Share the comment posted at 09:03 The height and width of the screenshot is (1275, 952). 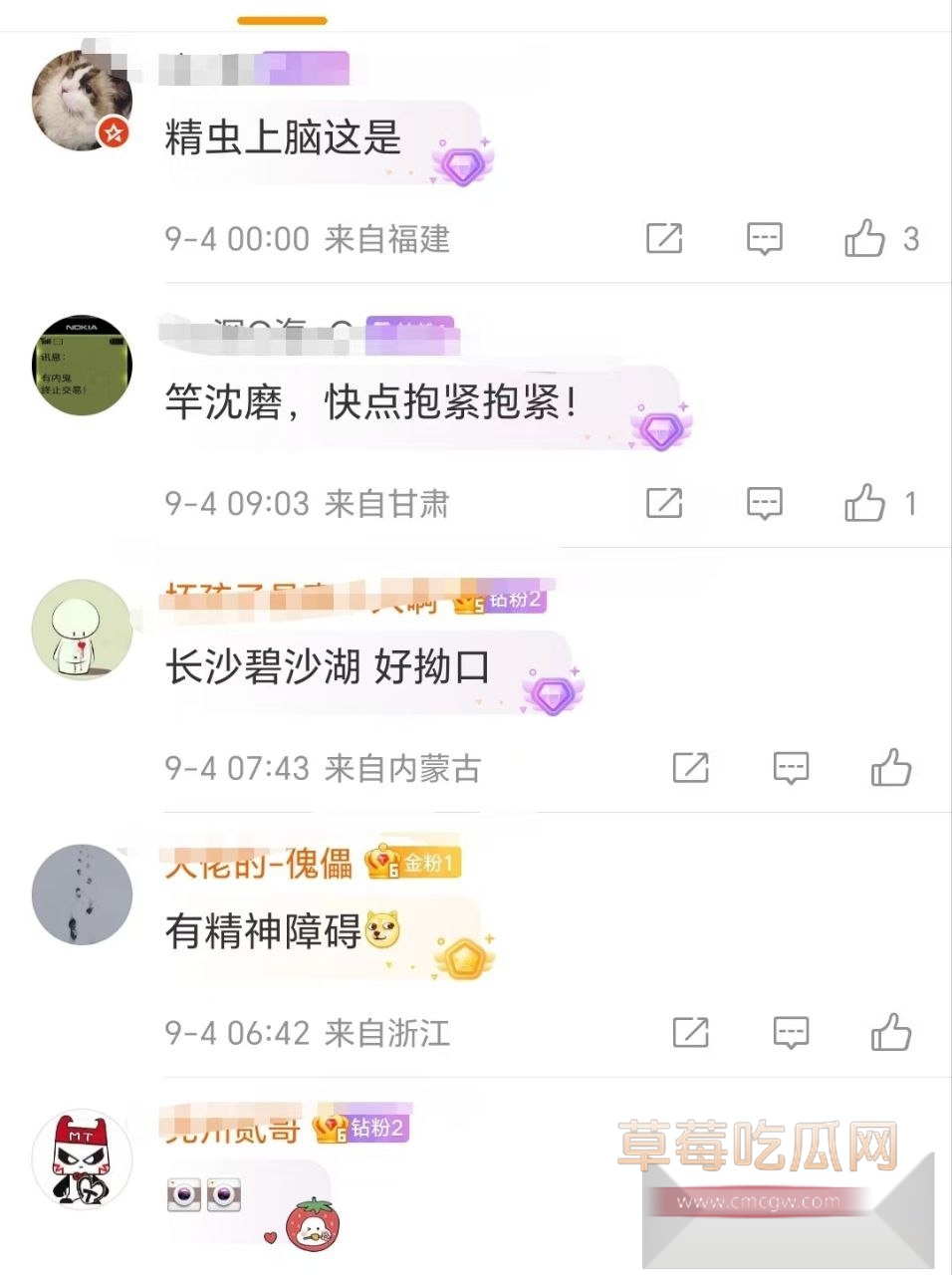pyautogui.click(x=664, y=503)
